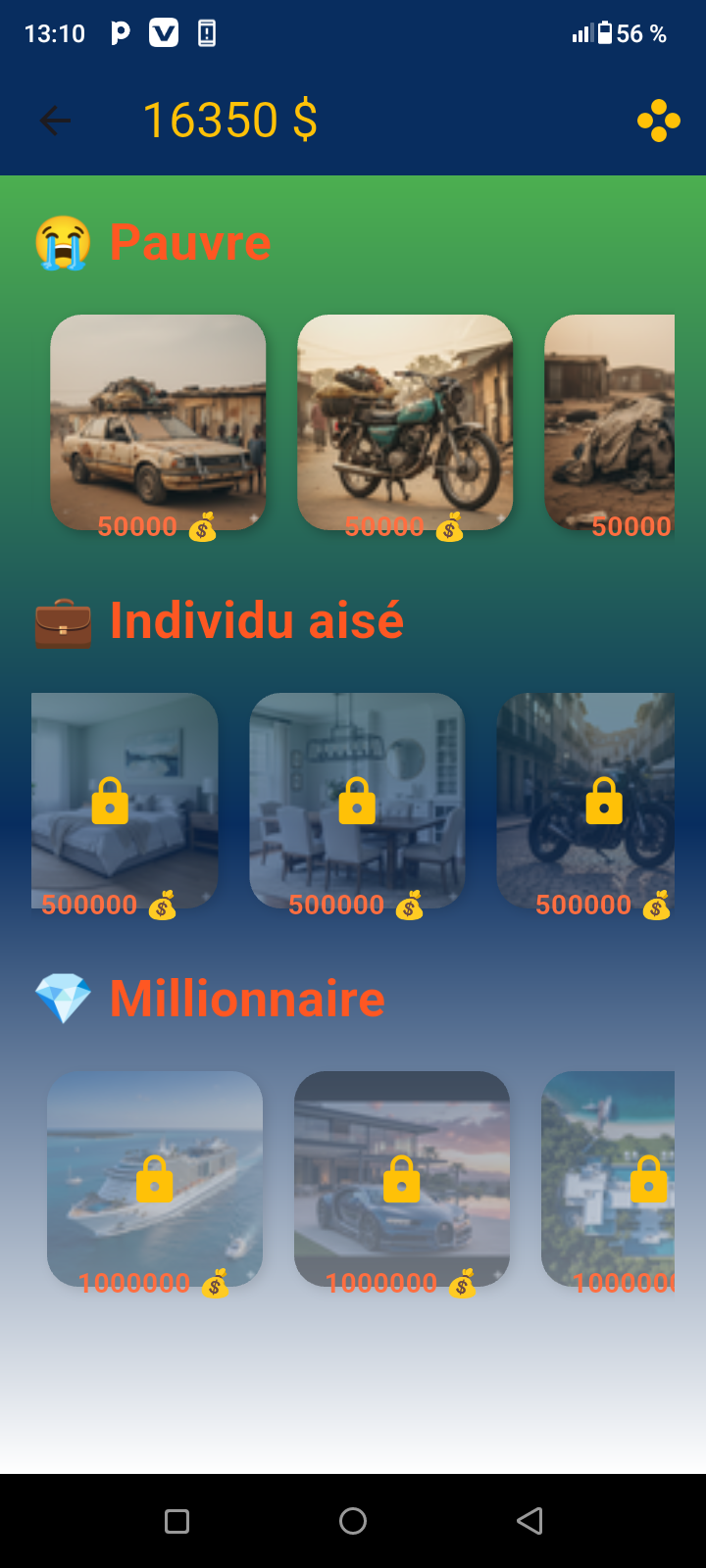Tap the locked bedroom card

pos(125,801)
